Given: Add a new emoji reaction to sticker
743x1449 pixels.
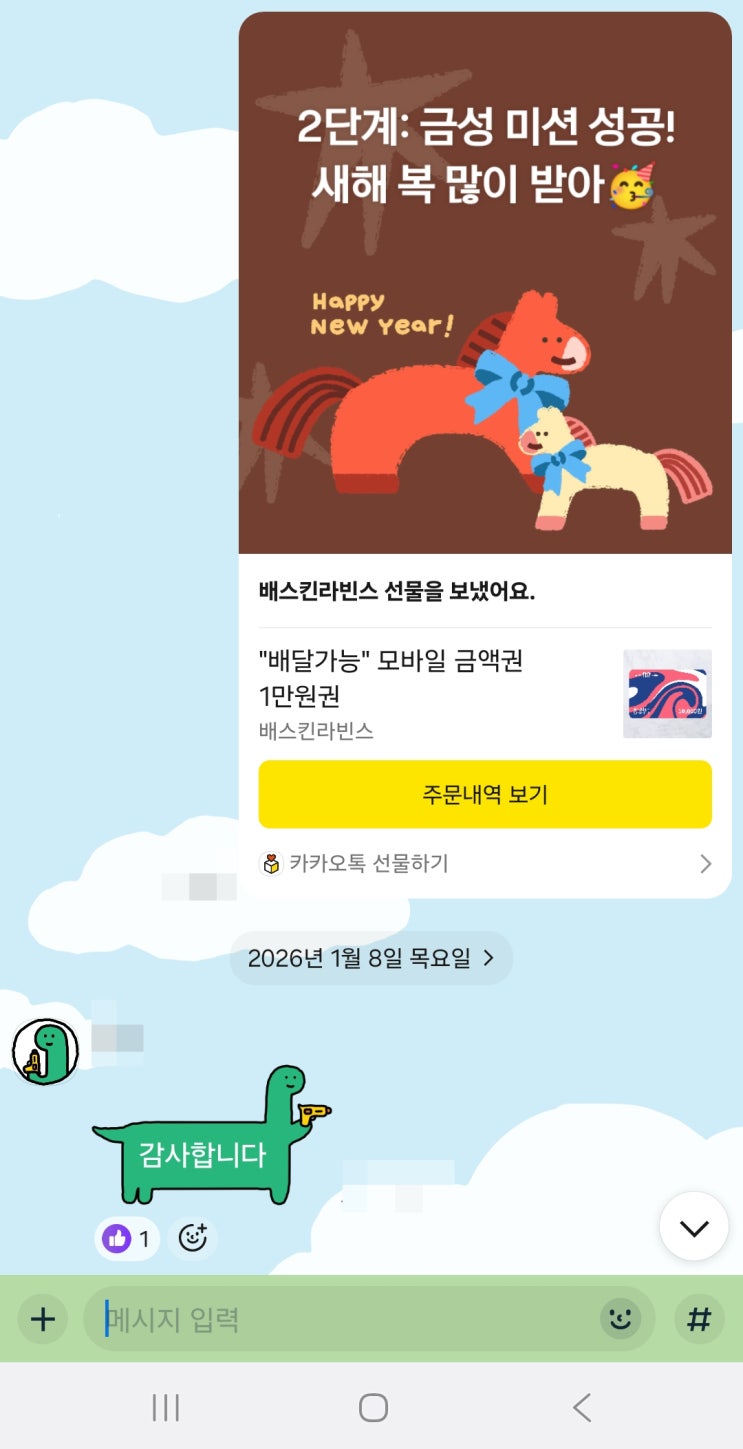Looking at the screenshot, I should (193, 1239).
